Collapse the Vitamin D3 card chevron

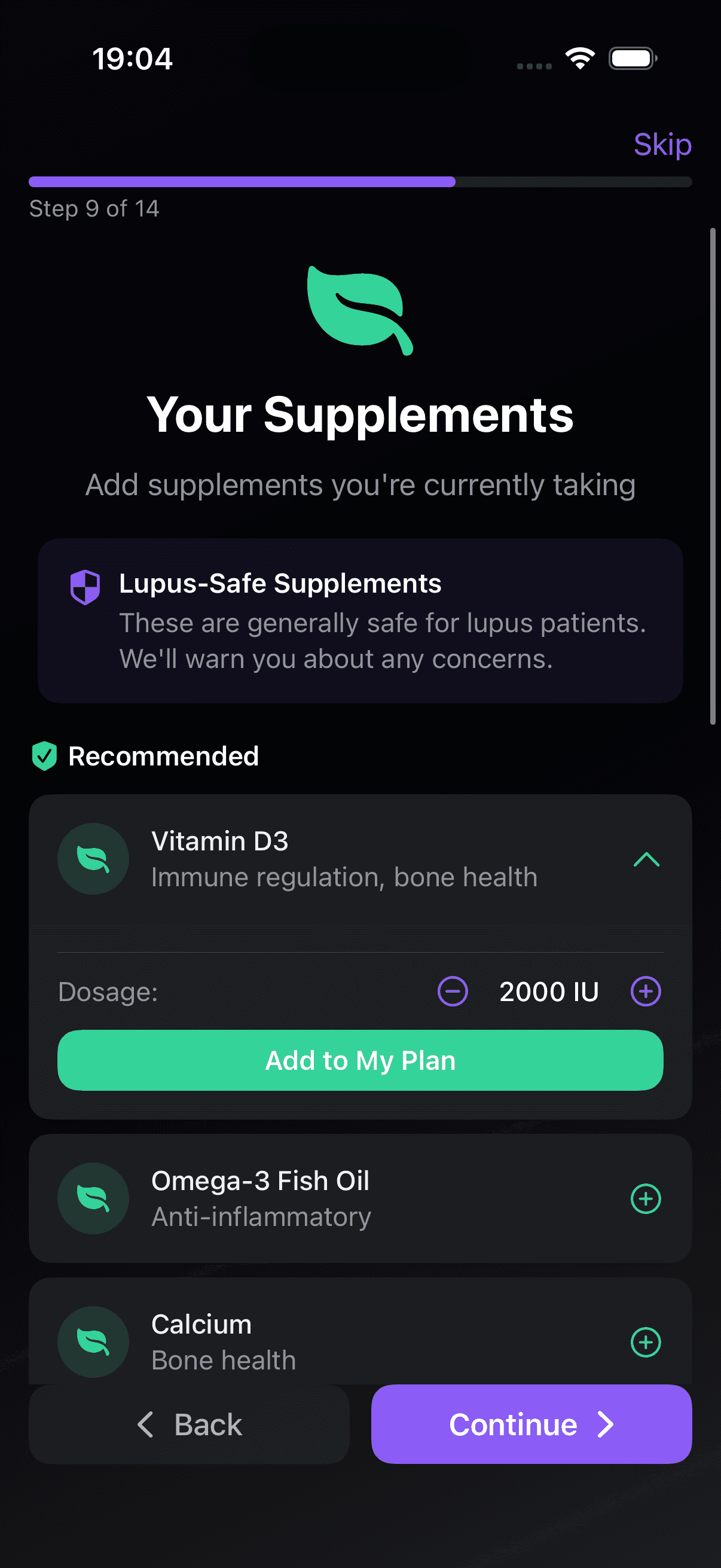pyautogui.click(x=646, y=859)
